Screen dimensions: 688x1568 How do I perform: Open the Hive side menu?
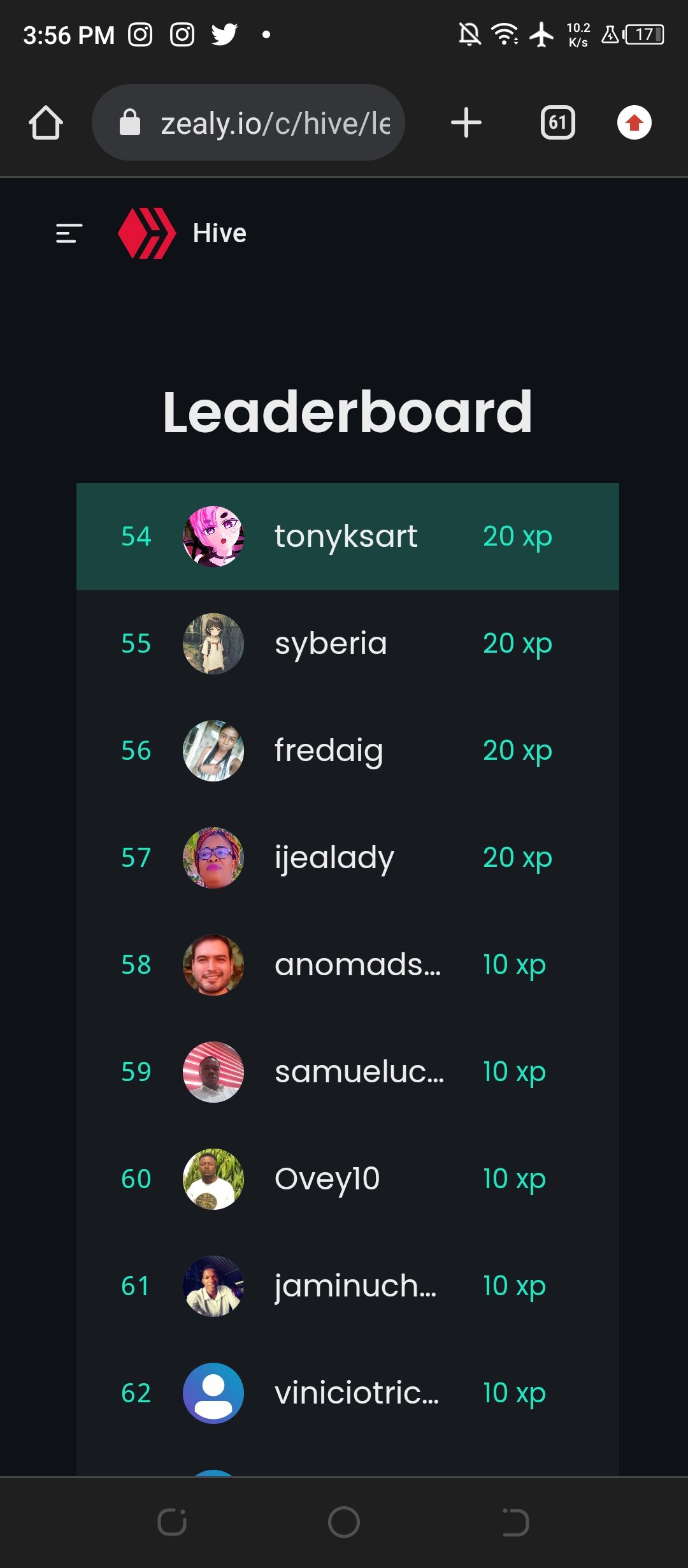click(69, 233)
